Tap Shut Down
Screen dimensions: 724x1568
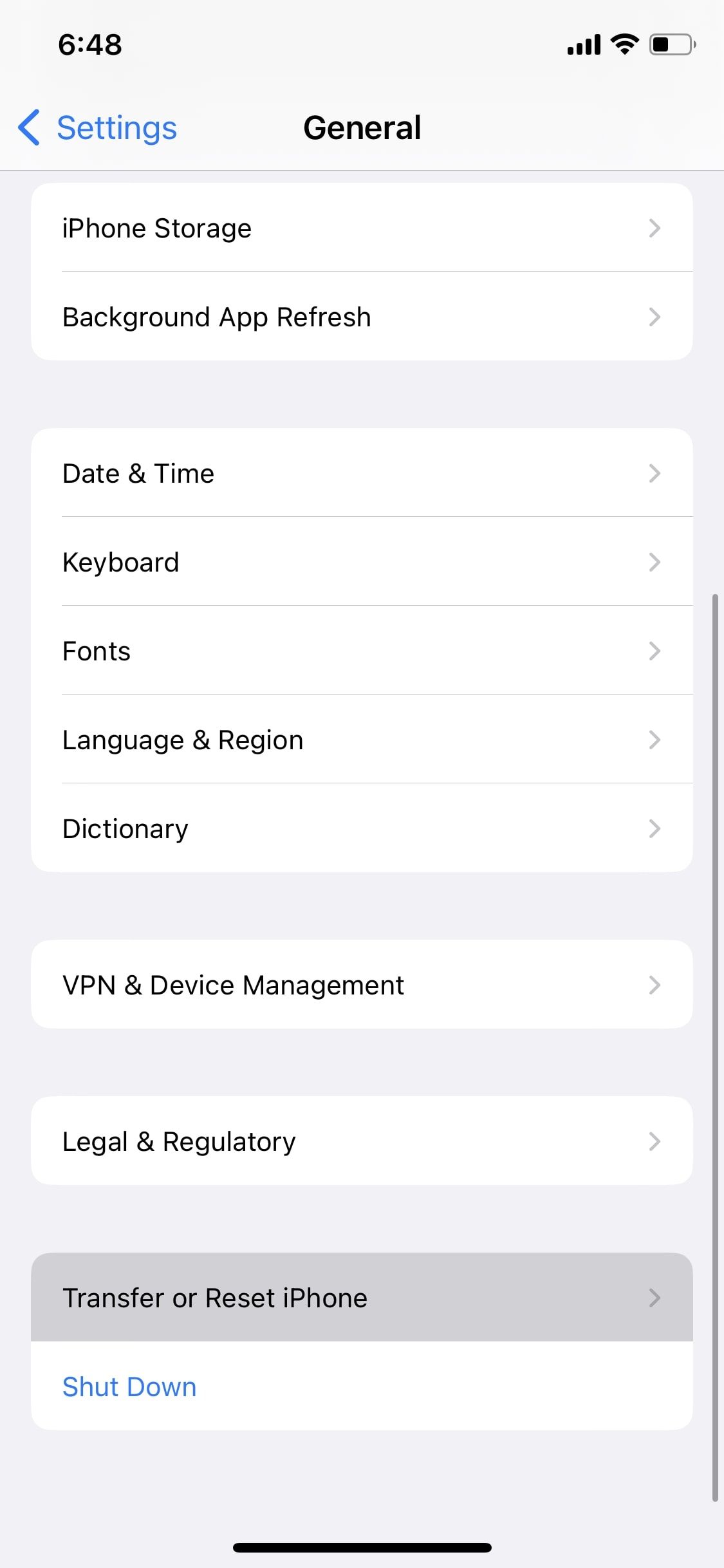click(x=129, y=1386)
